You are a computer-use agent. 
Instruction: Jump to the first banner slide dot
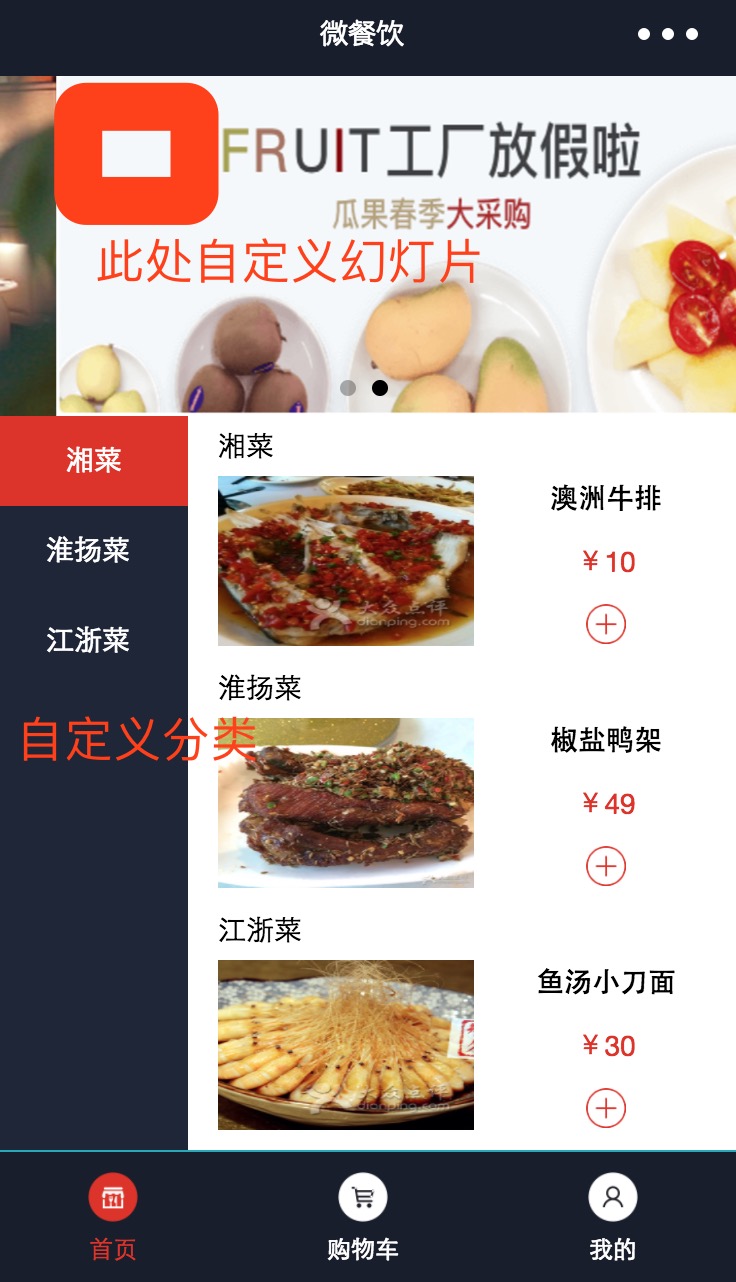click(x=348, y=388)
